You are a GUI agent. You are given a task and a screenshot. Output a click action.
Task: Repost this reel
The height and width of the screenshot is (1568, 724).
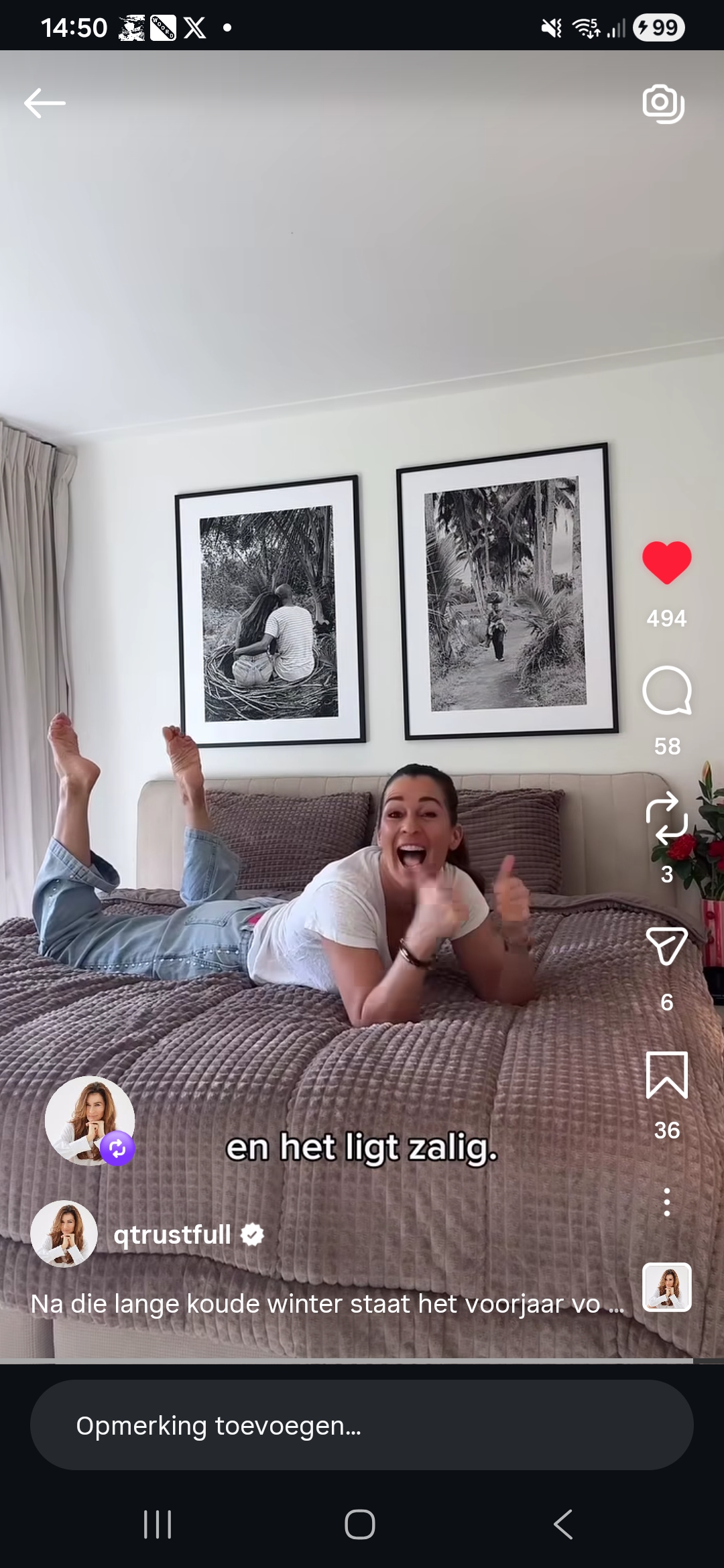(x=666, y=818)
